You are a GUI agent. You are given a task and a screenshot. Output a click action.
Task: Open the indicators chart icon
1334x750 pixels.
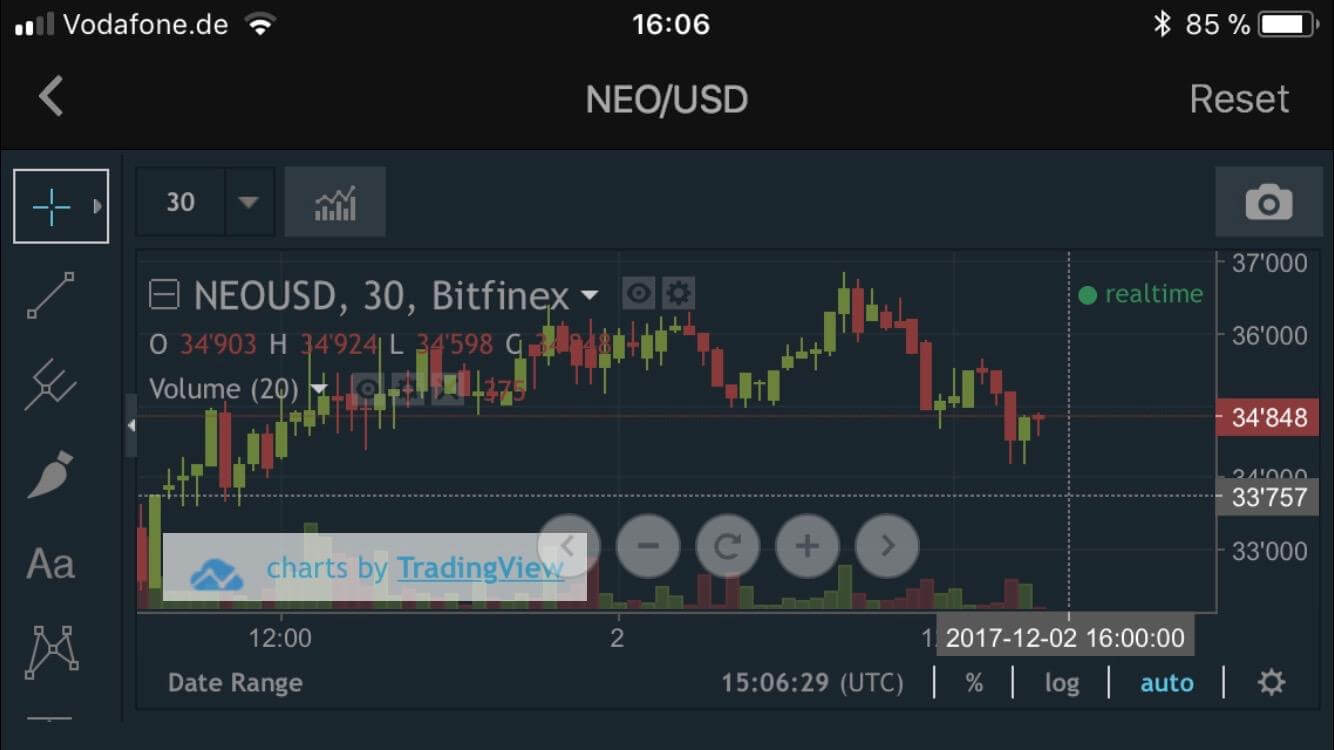[x=335, y=202]
